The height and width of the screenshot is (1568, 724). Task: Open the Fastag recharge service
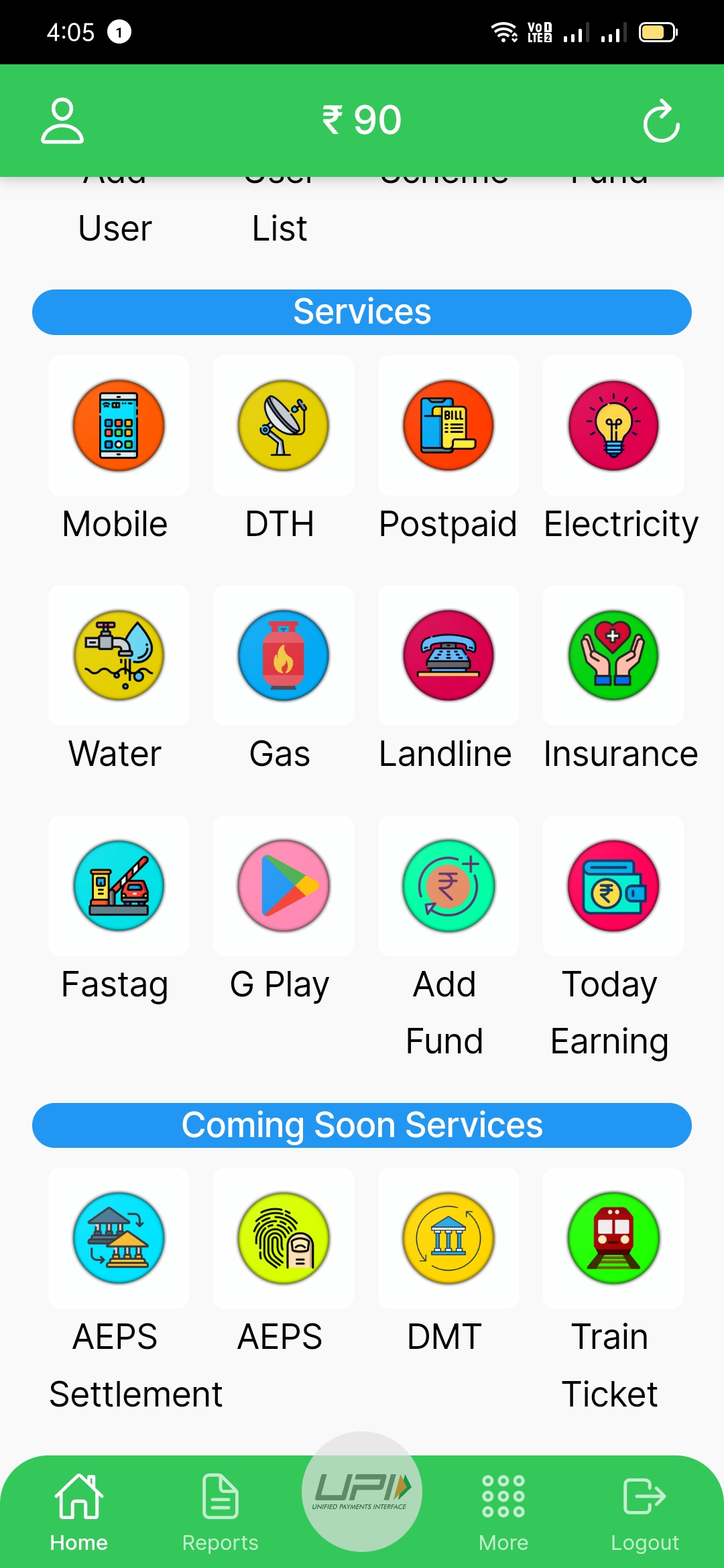[118, 886]
